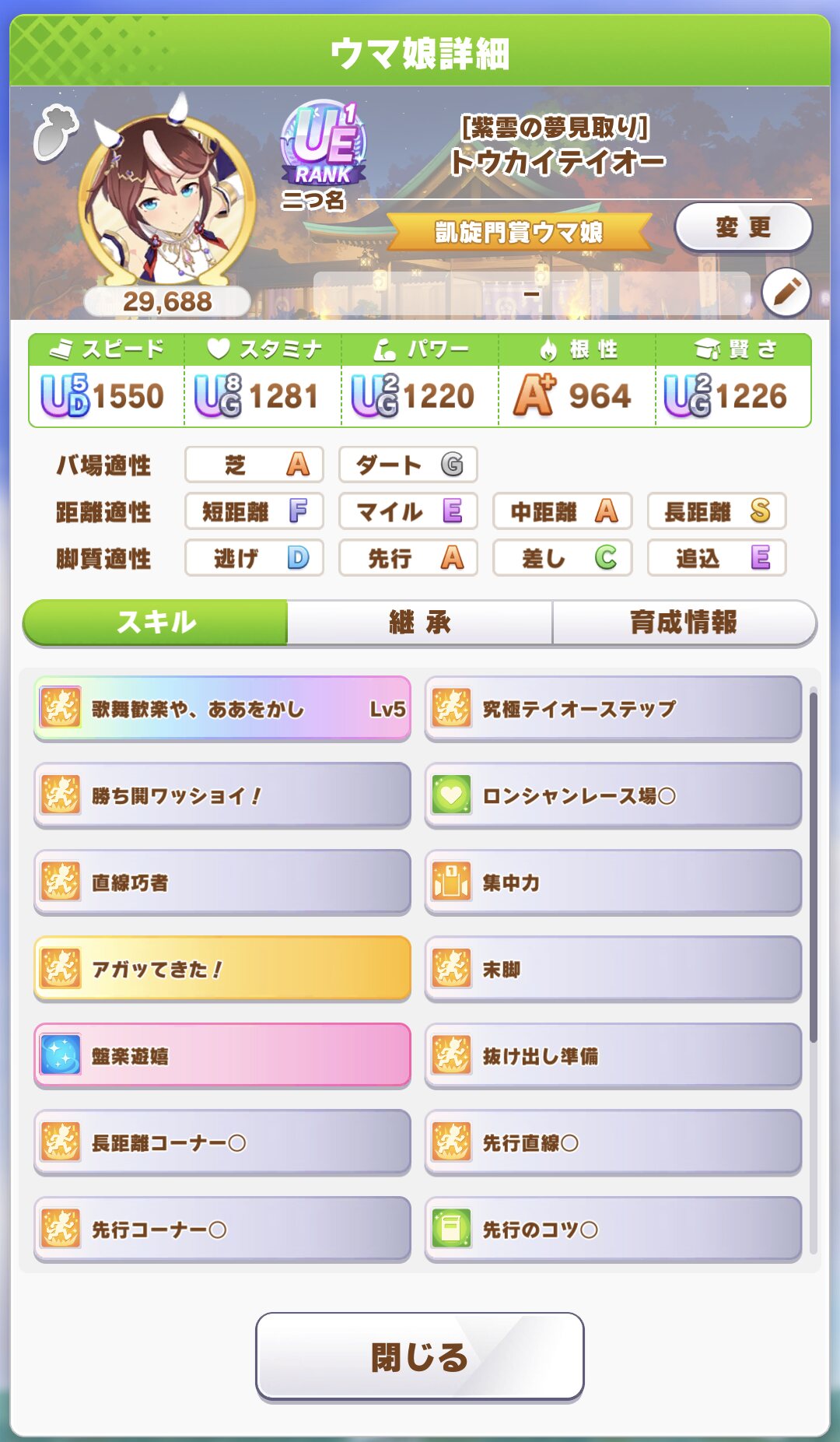This screenshot has width=840, height=1442.
Task: View the 究極テイオーステップ skill
Action: coord(613,708)
